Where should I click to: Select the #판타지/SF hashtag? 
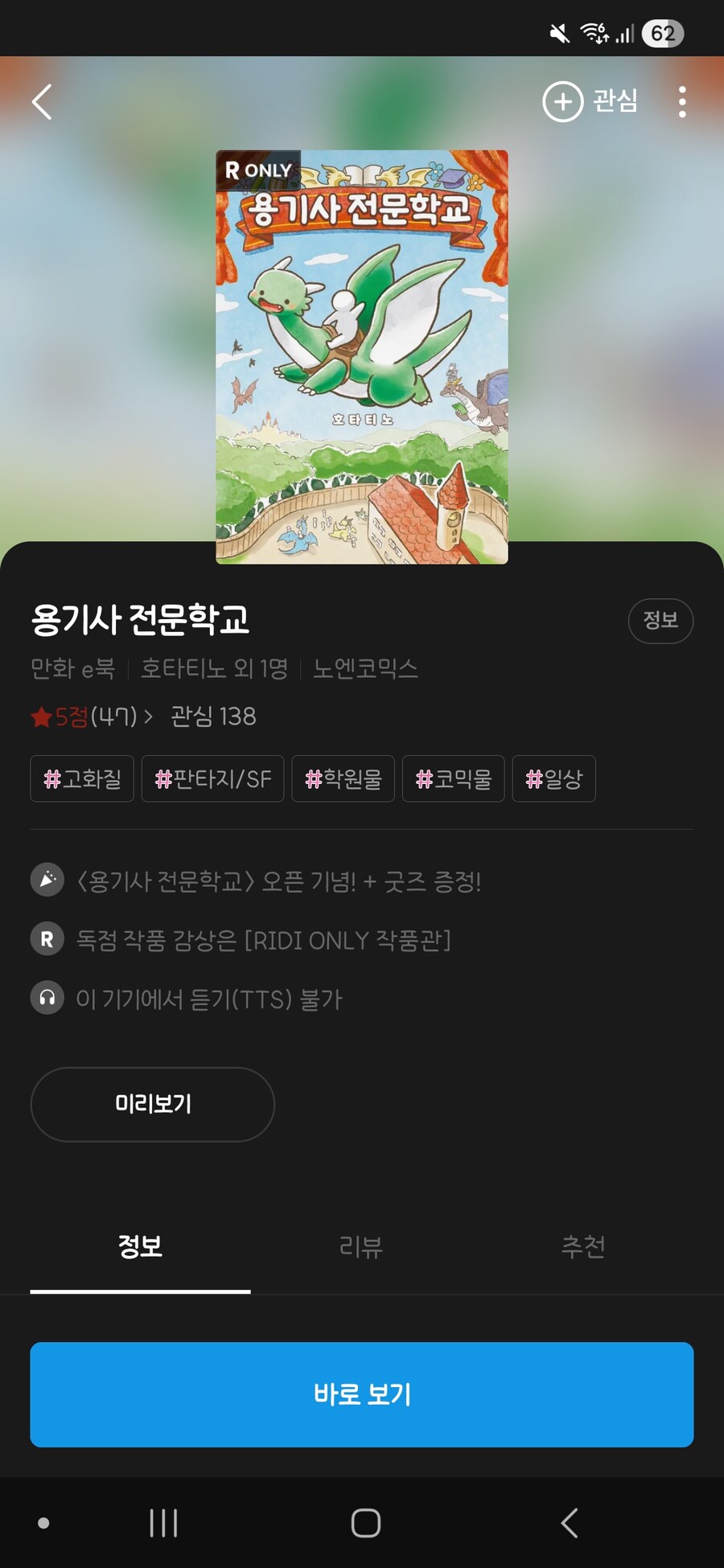click(212, 778)
